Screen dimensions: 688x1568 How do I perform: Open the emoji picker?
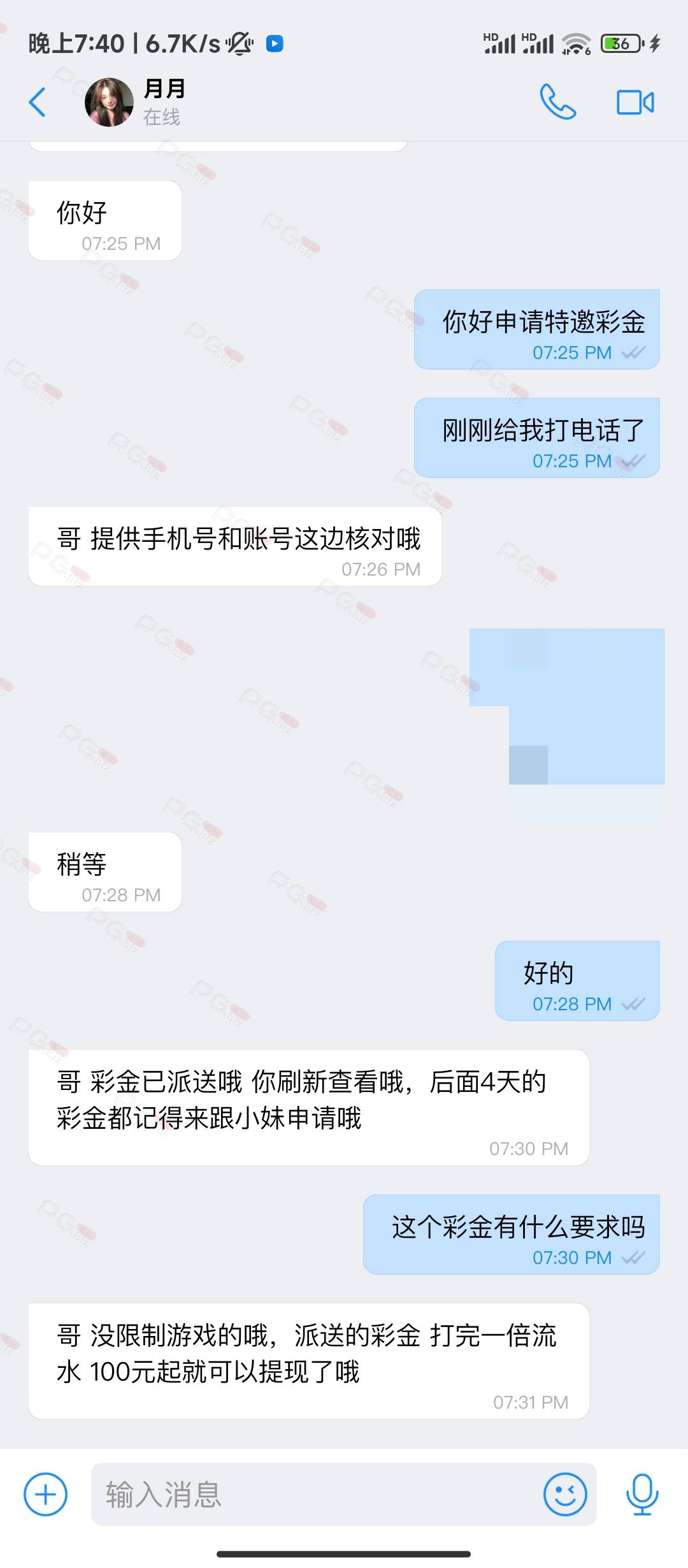(565, 1495)
